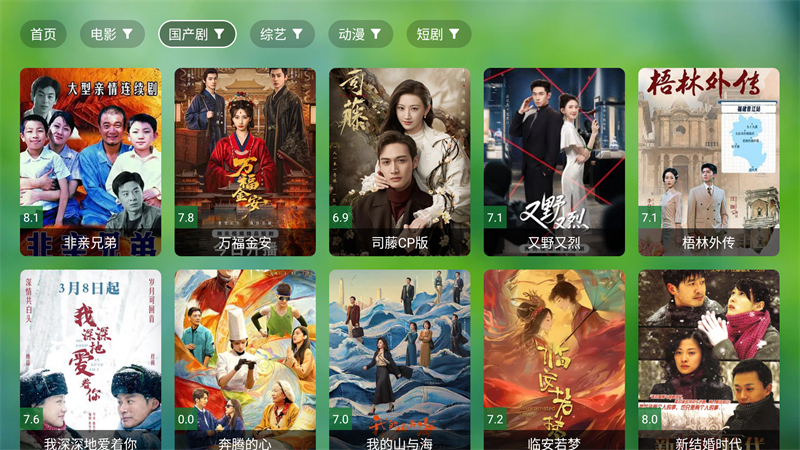Switch to the 首页 tab
The width and height of the screenshot is (800, 450).
[x=43, y=34]
